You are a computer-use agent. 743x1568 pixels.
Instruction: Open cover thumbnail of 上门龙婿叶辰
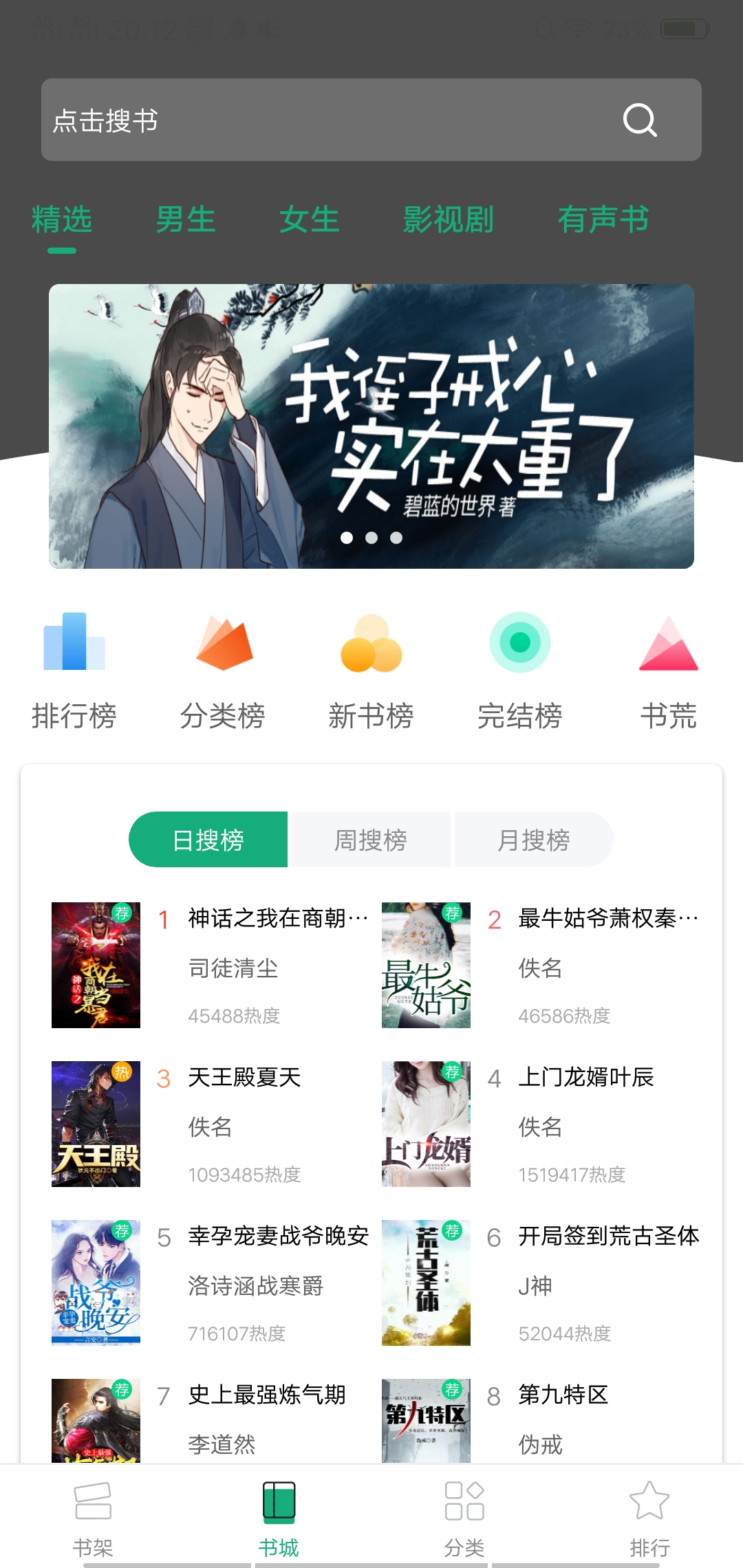click(x=425, y=1124)
